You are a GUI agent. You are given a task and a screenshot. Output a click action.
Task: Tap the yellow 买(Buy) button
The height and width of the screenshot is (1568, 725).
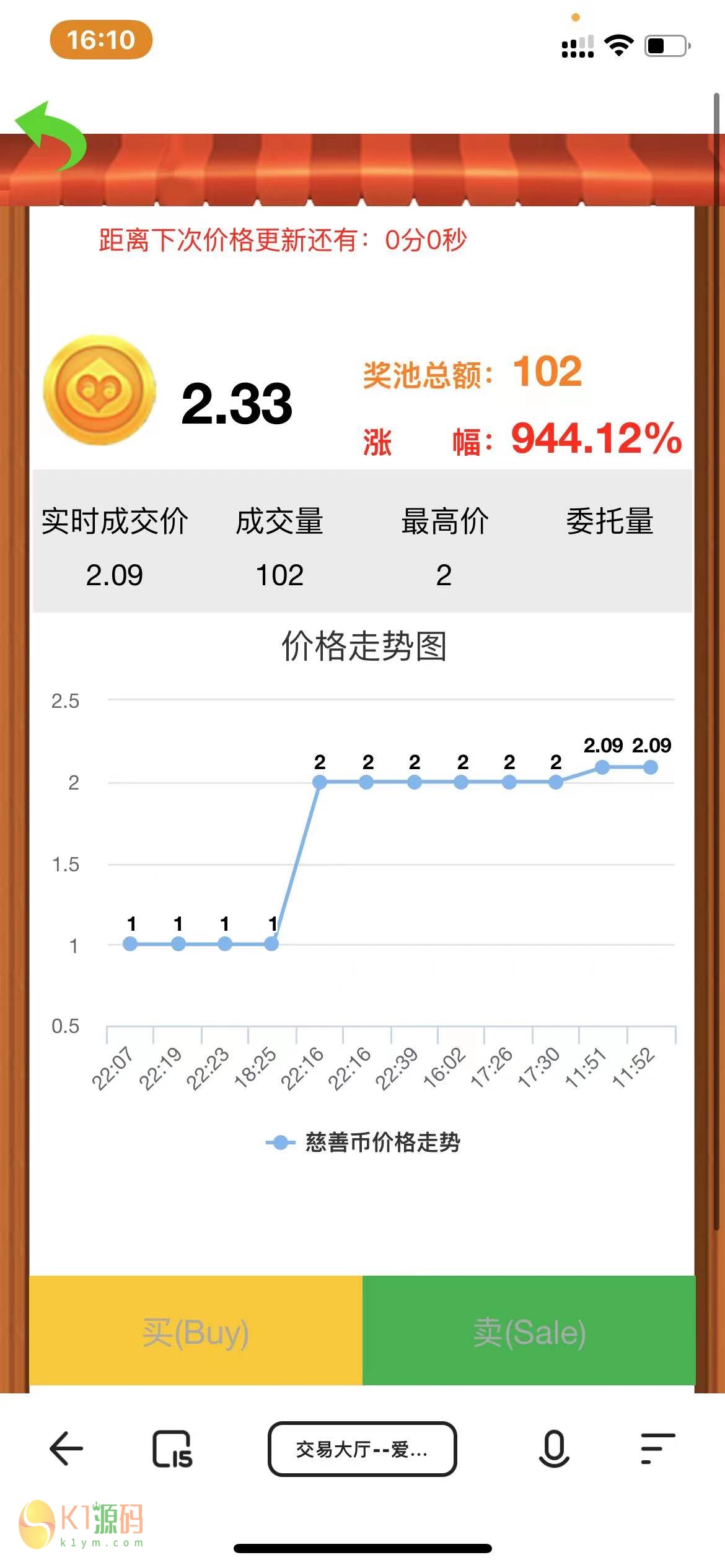point(195,1331)
